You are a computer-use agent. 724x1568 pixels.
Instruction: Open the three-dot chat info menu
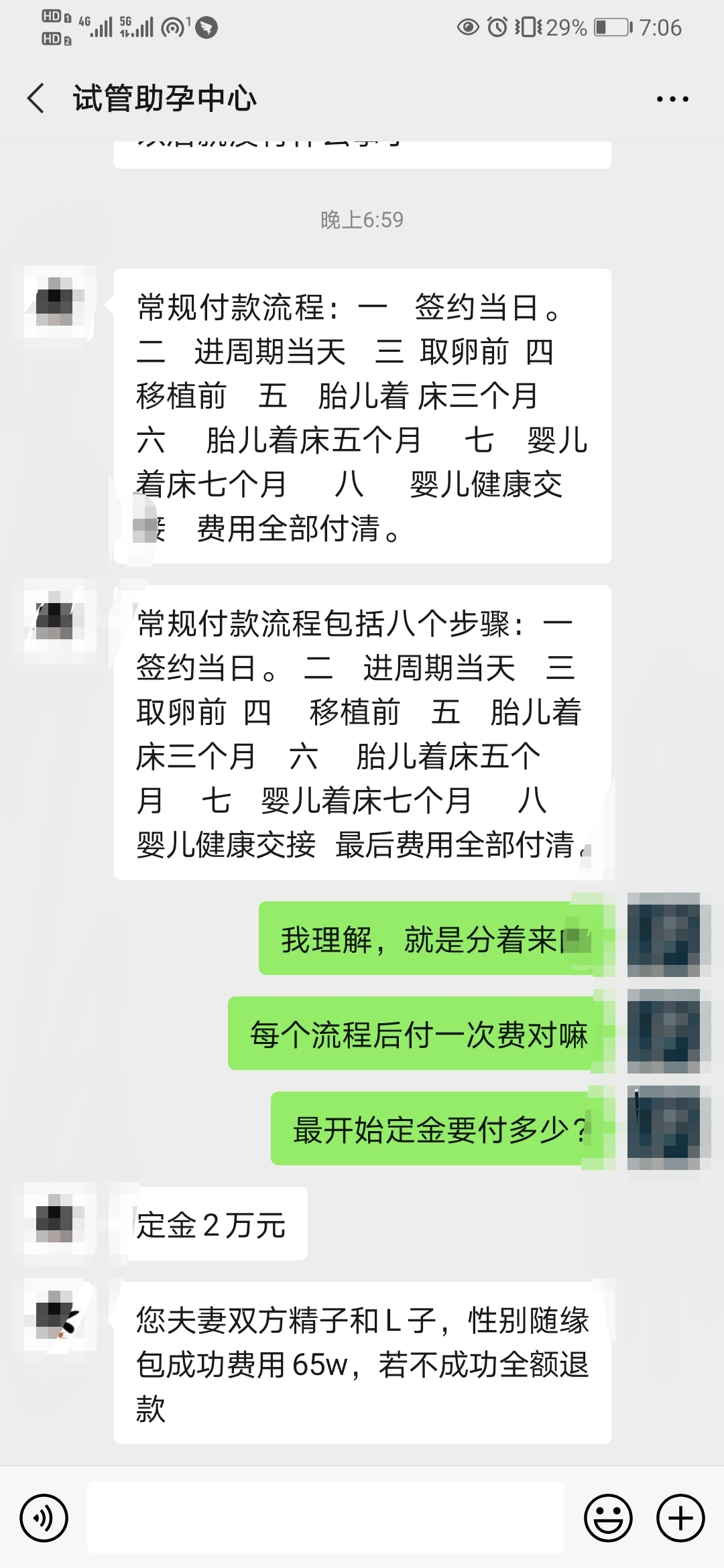(x=672, y=99)
